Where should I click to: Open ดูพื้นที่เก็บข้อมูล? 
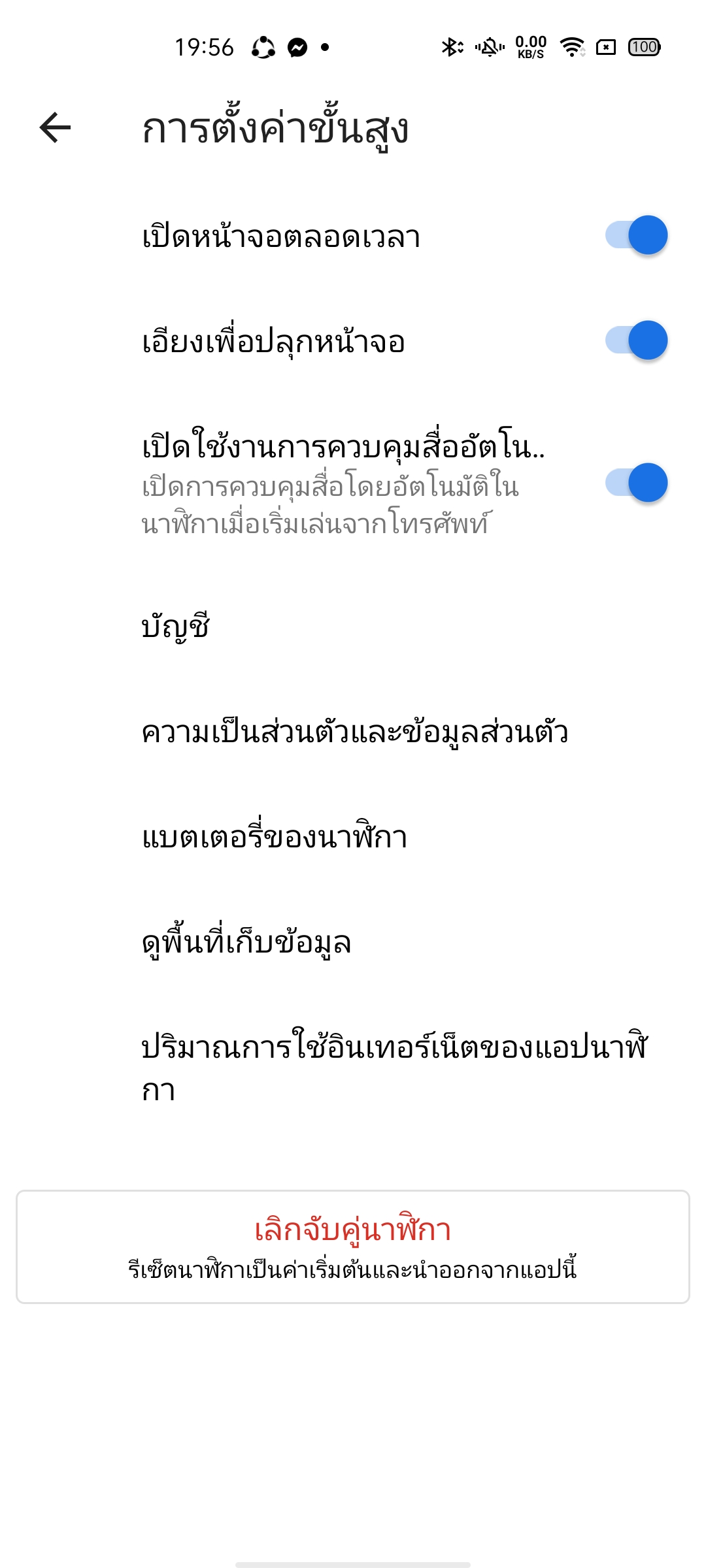(246, 943)
